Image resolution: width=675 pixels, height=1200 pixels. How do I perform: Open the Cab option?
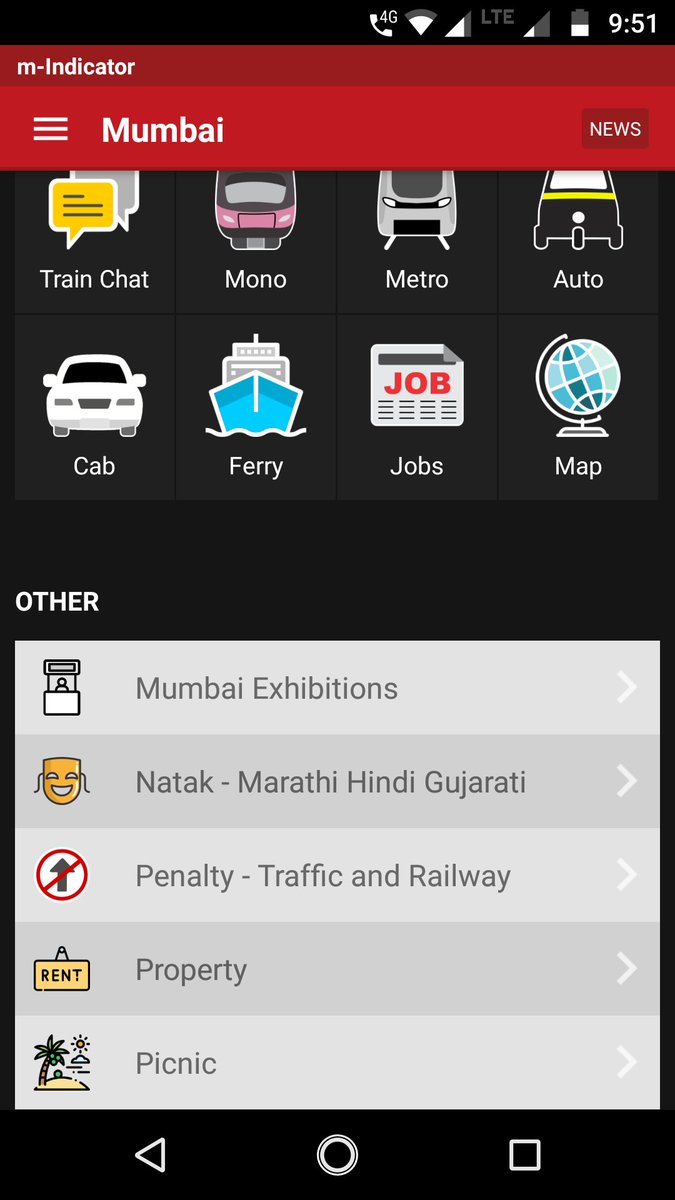click(95, 408)
